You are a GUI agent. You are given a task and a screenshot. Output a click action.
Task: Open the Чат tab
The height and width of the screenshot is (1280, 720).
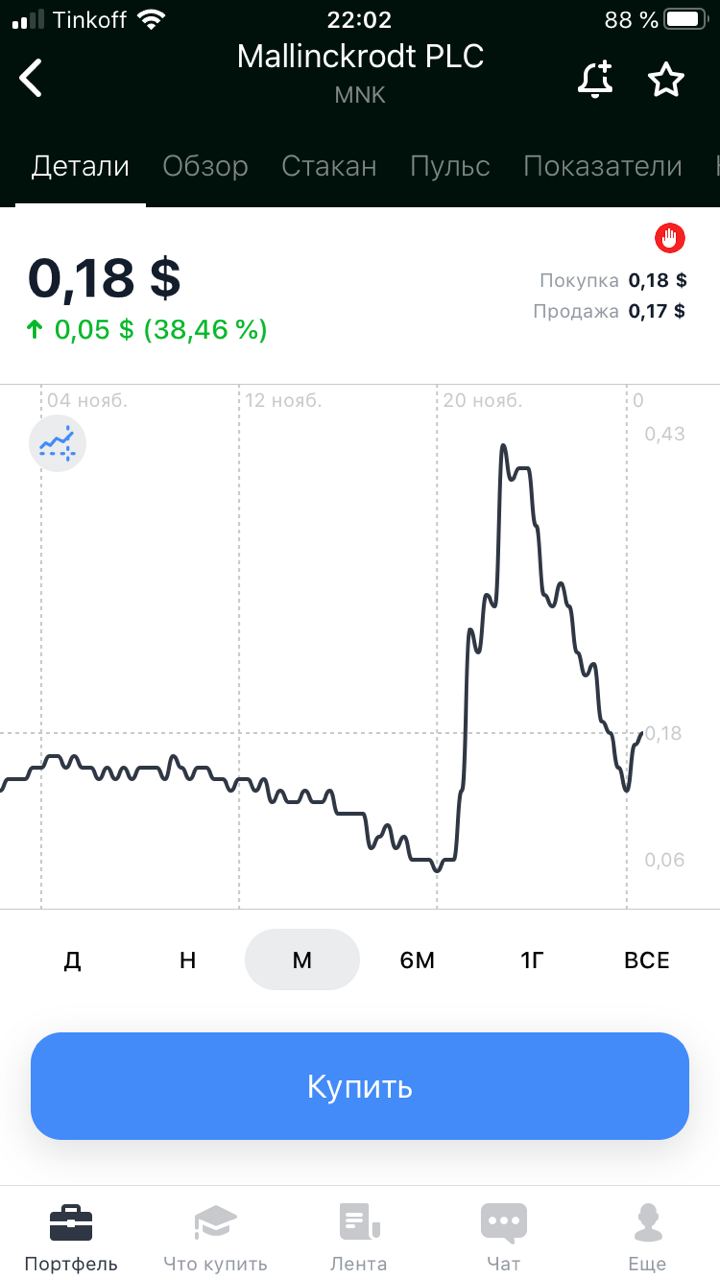(x=503, y=1237)
